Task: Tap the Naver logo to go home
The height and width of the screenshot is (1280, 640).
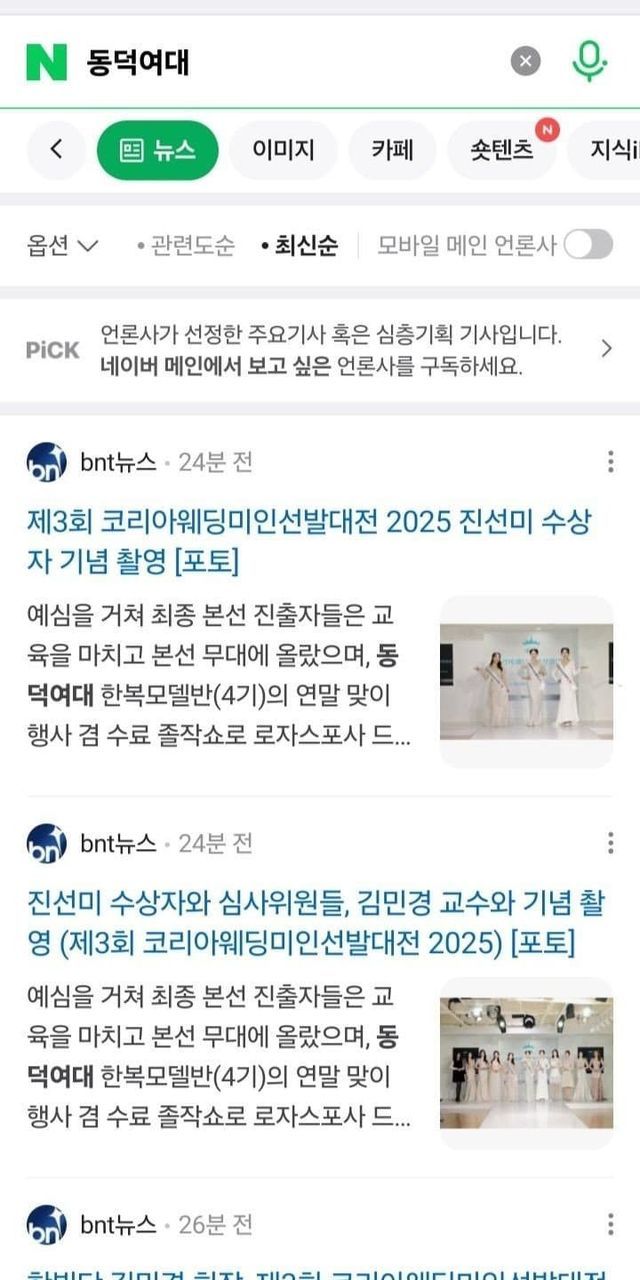Action: [x=46, y=62]
